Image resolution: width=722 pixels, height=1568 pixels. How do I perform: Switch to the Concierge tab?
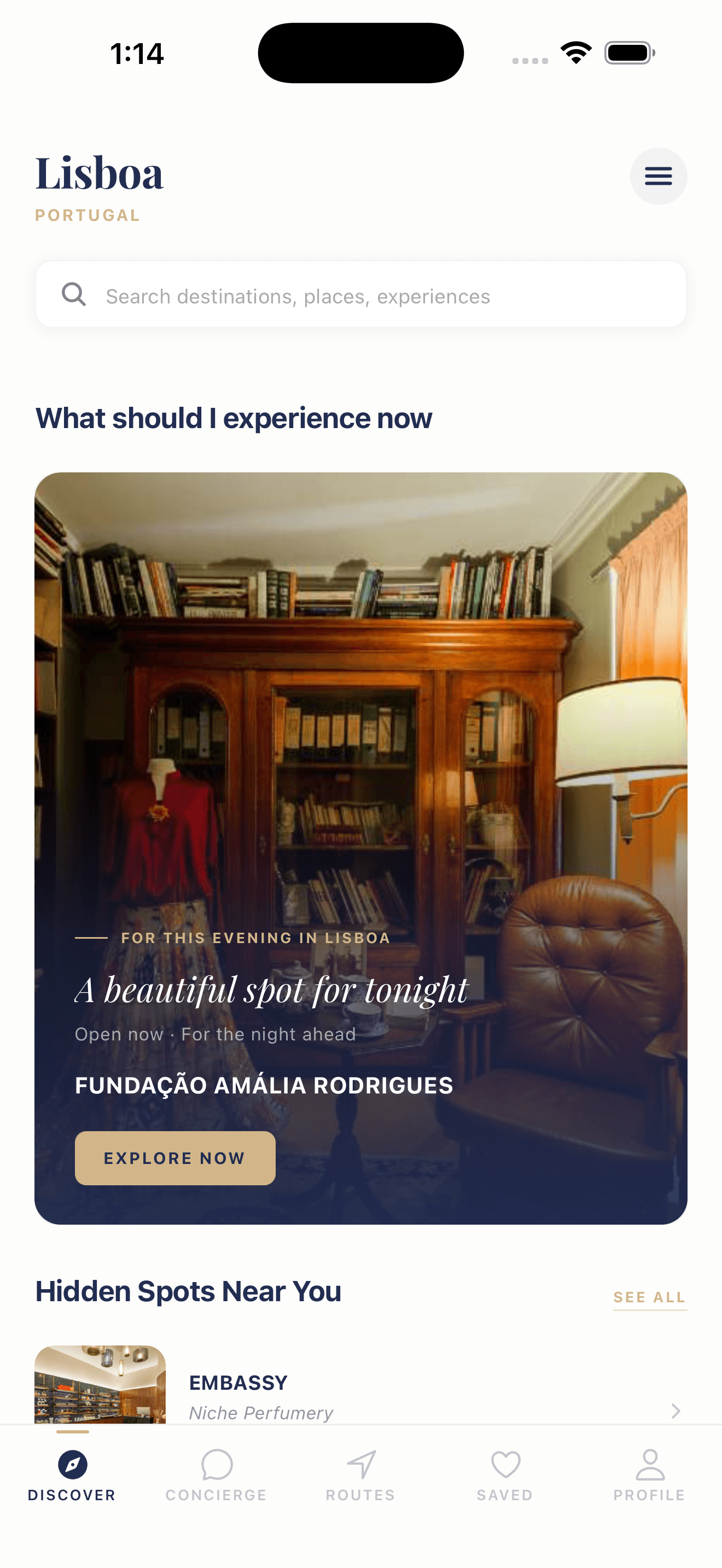[x=216, y=1475]
